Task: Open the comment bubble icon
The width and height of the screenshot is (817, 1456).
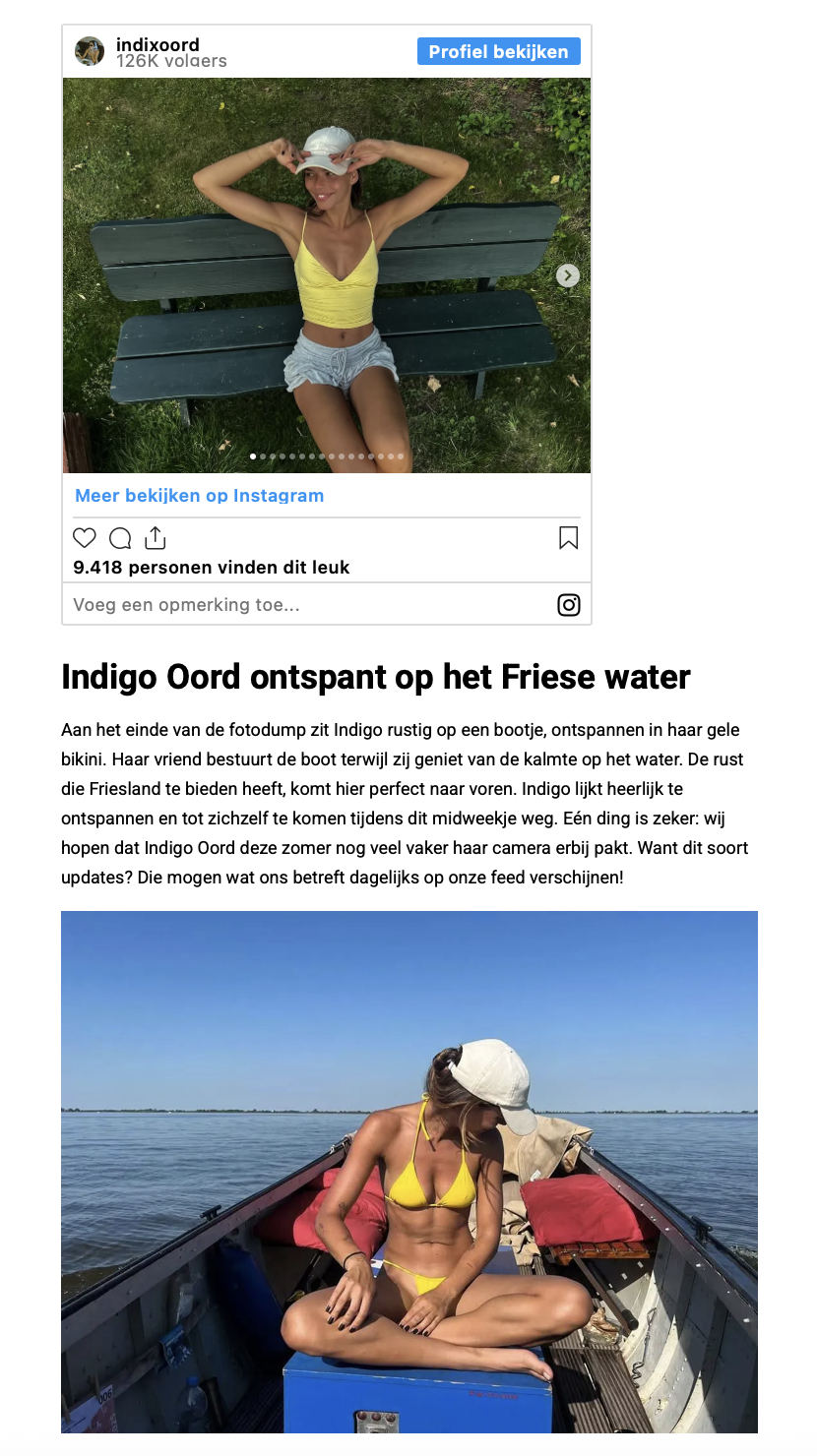Action: [x=120, y=538]
